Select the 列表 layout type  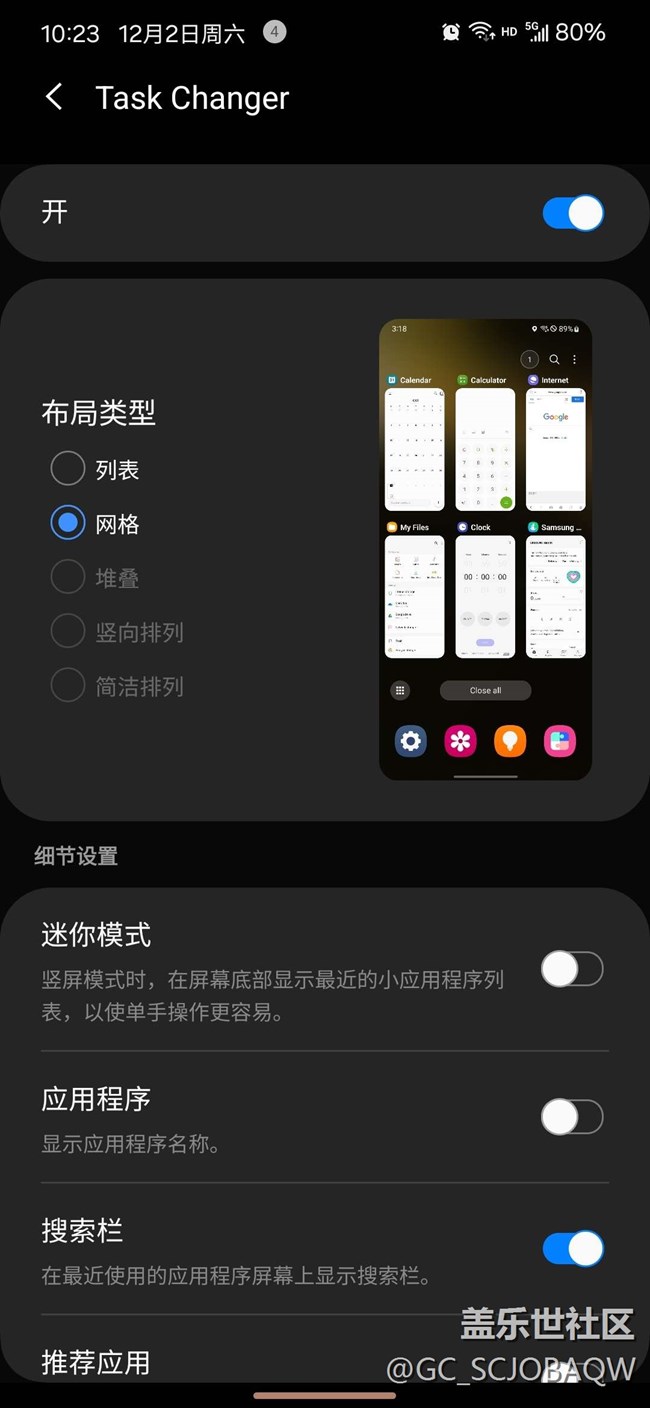[68, 468]
